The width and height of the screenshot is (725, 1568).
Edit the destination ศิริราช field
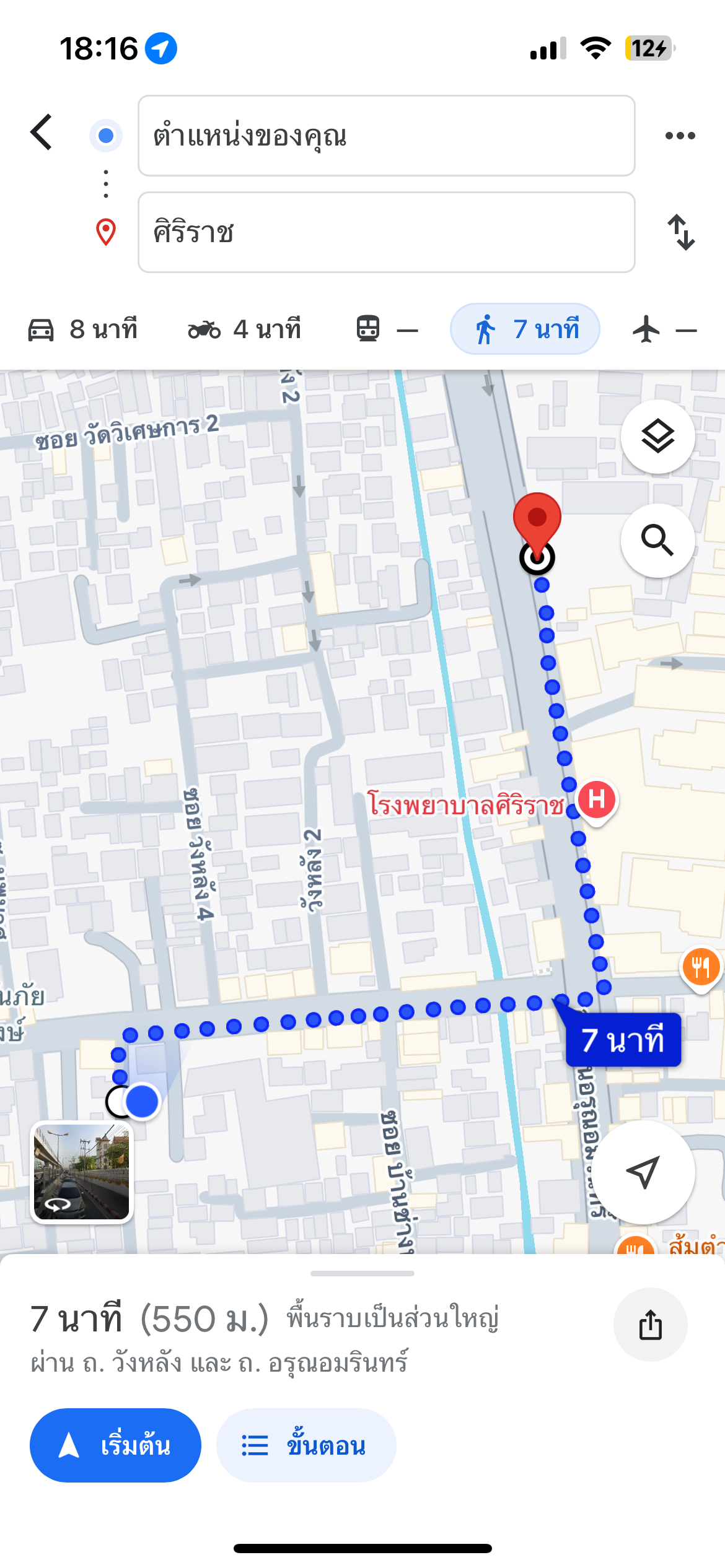(386, 232)
